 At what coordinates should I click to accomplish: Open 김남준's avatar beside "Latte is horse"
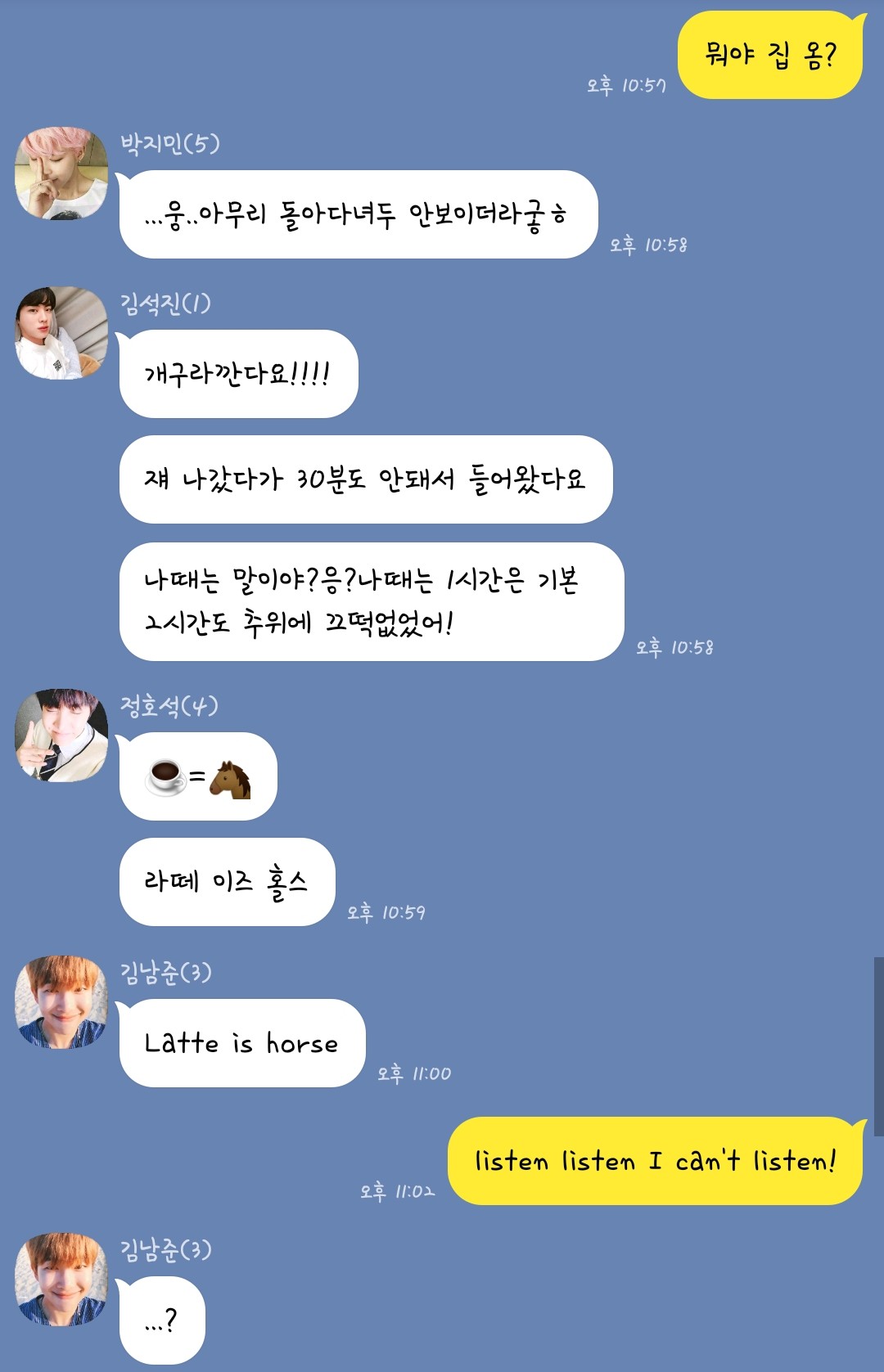point(61,1002)
